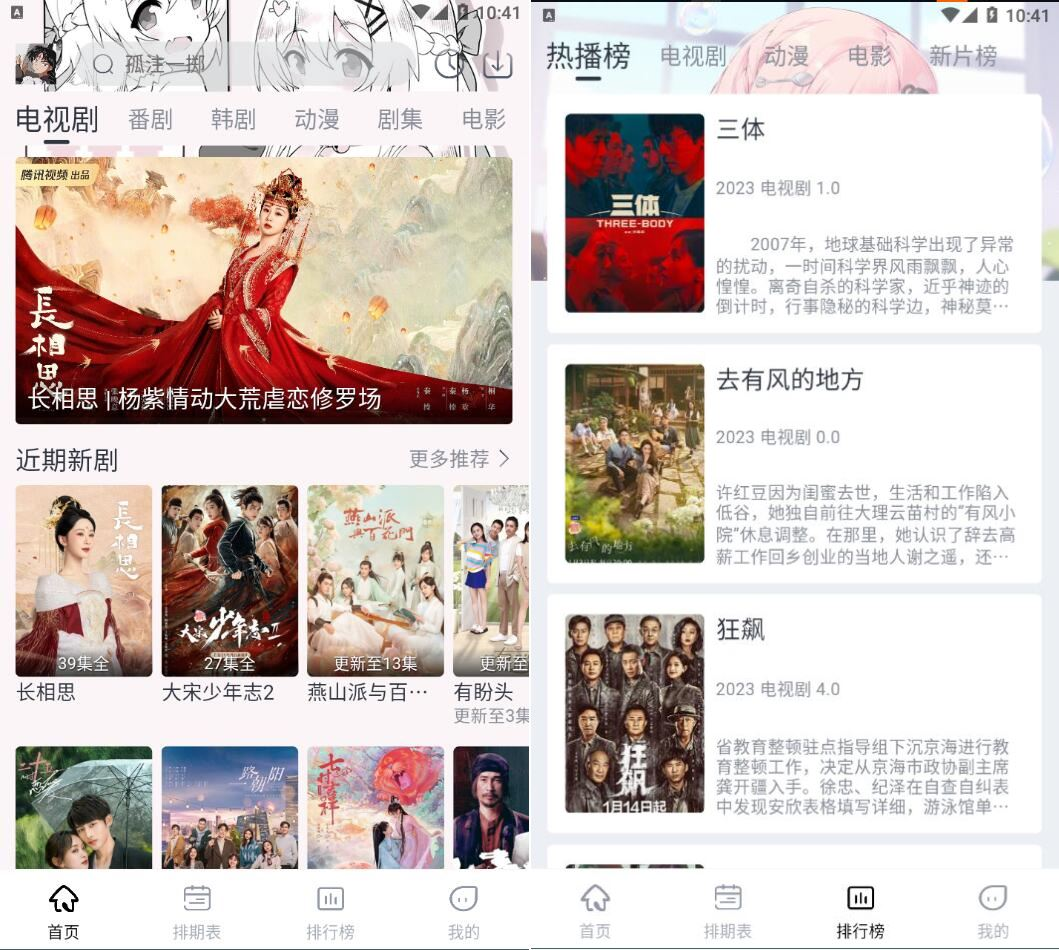The width and height of the screenshot is (1059, 950).
Task: Select the 热播榜 ranking tab
Action: click(587, 56)
